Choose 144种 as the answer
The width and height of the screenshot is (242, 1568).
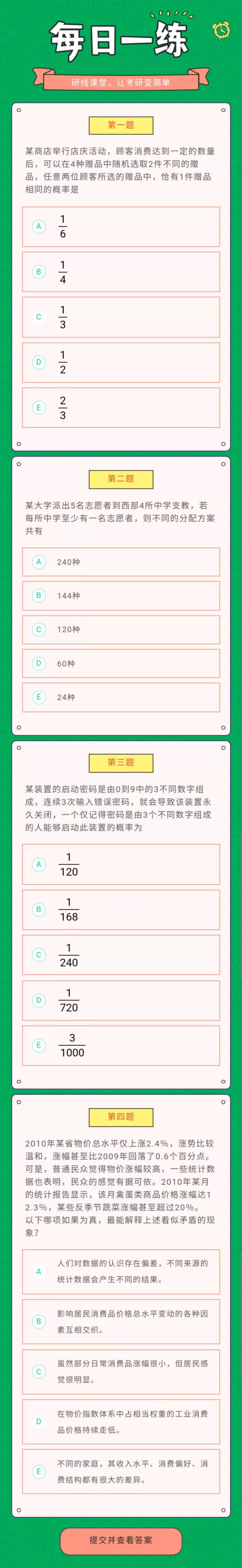click(x=121, y=595)
